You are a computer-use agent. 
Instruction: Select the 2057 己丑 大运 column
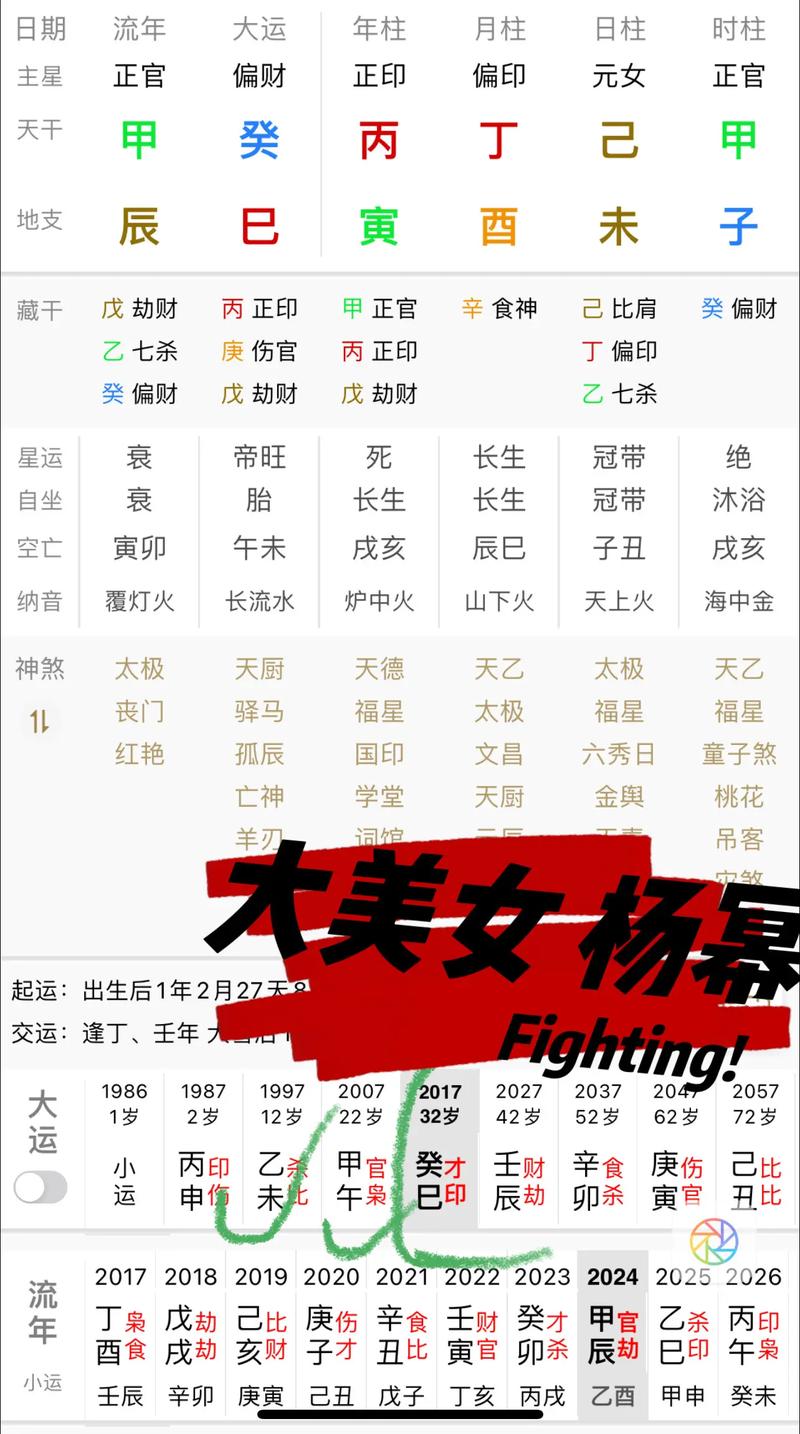756,1150
